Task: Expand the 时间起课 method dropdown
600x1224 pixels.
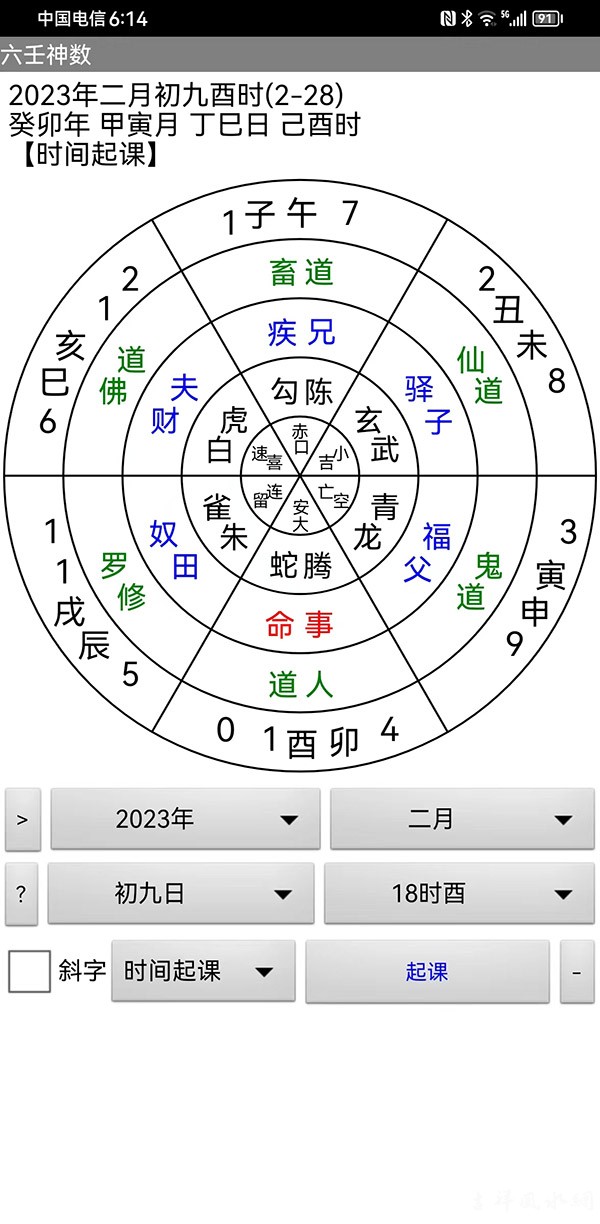Action: pyautogui.click(x=203, y=971)
